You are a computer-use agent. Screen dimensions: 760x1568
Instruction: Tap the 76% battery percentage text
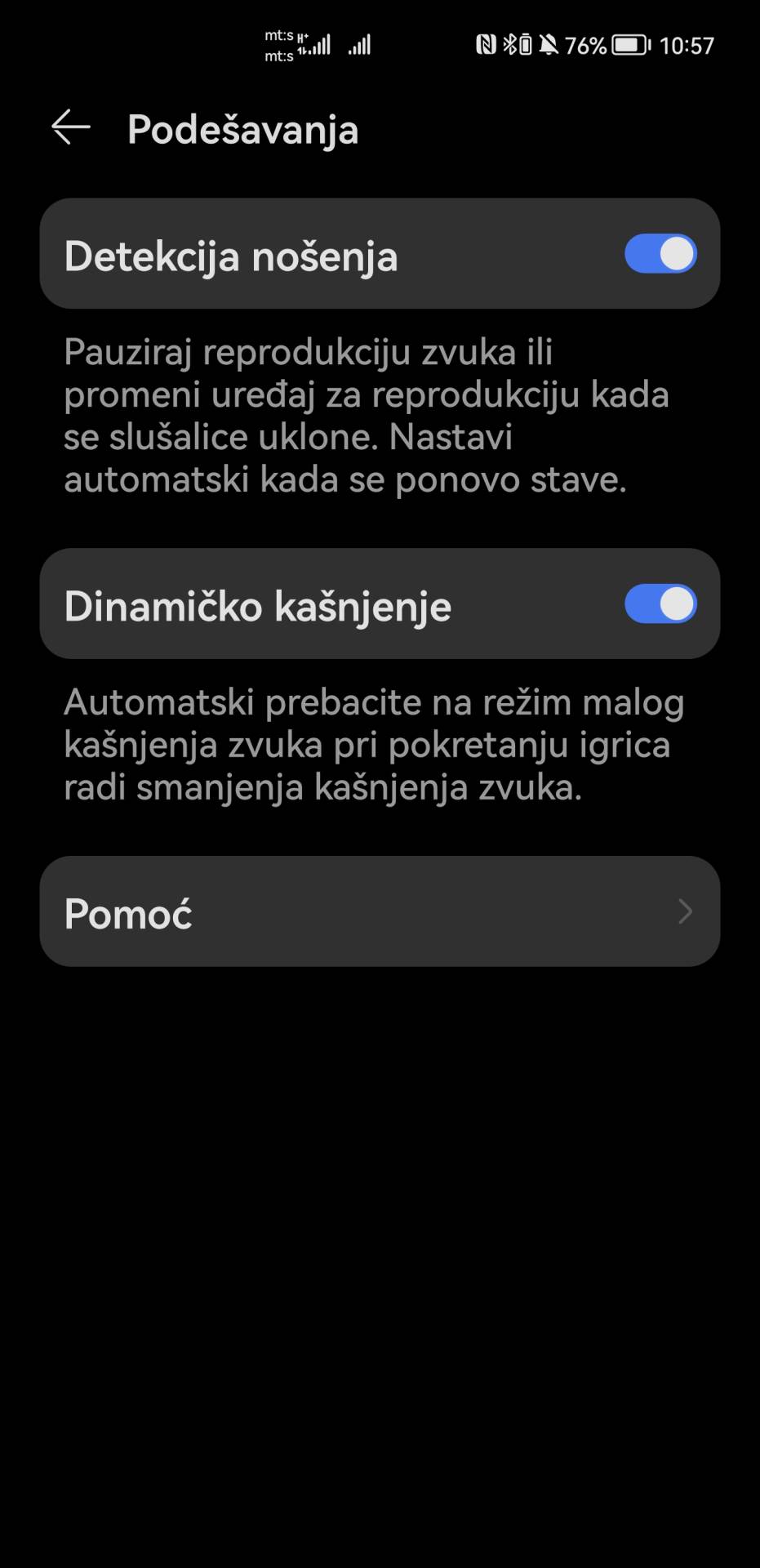tap(583, 45)
